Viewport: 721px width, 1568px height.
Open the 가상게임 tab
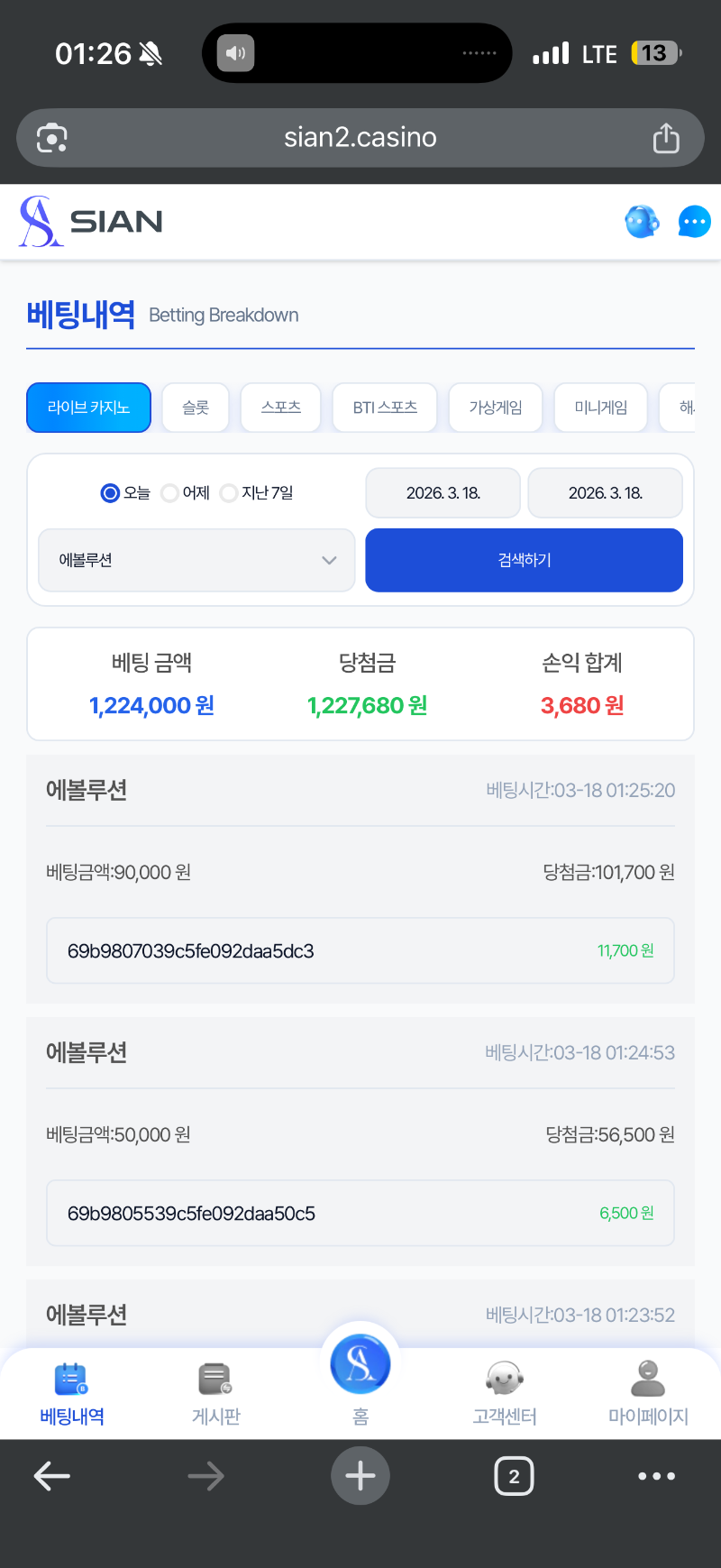coord(496,408)
